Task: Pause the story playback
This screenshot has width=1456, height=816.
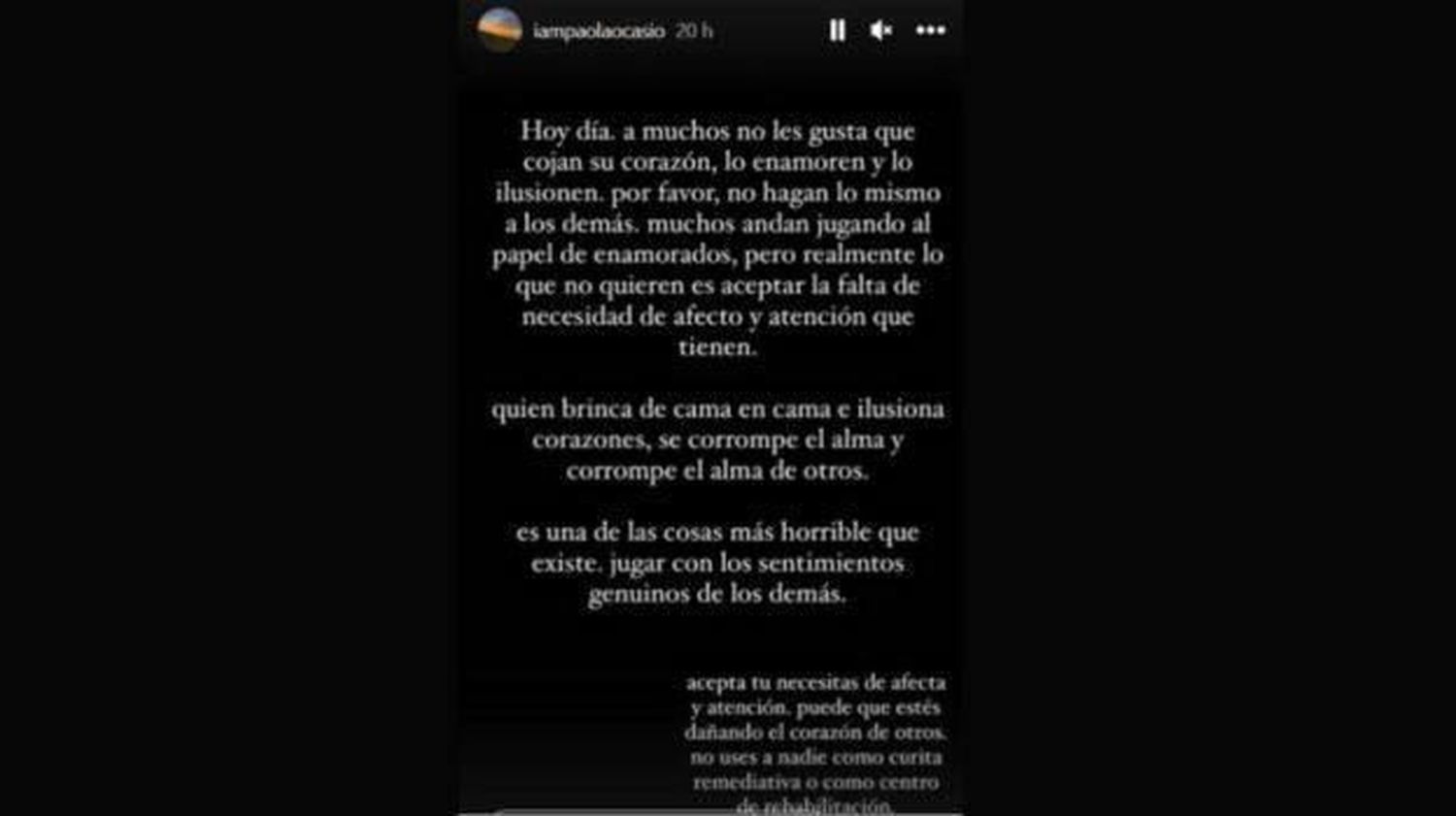Action: click(837, 31)
